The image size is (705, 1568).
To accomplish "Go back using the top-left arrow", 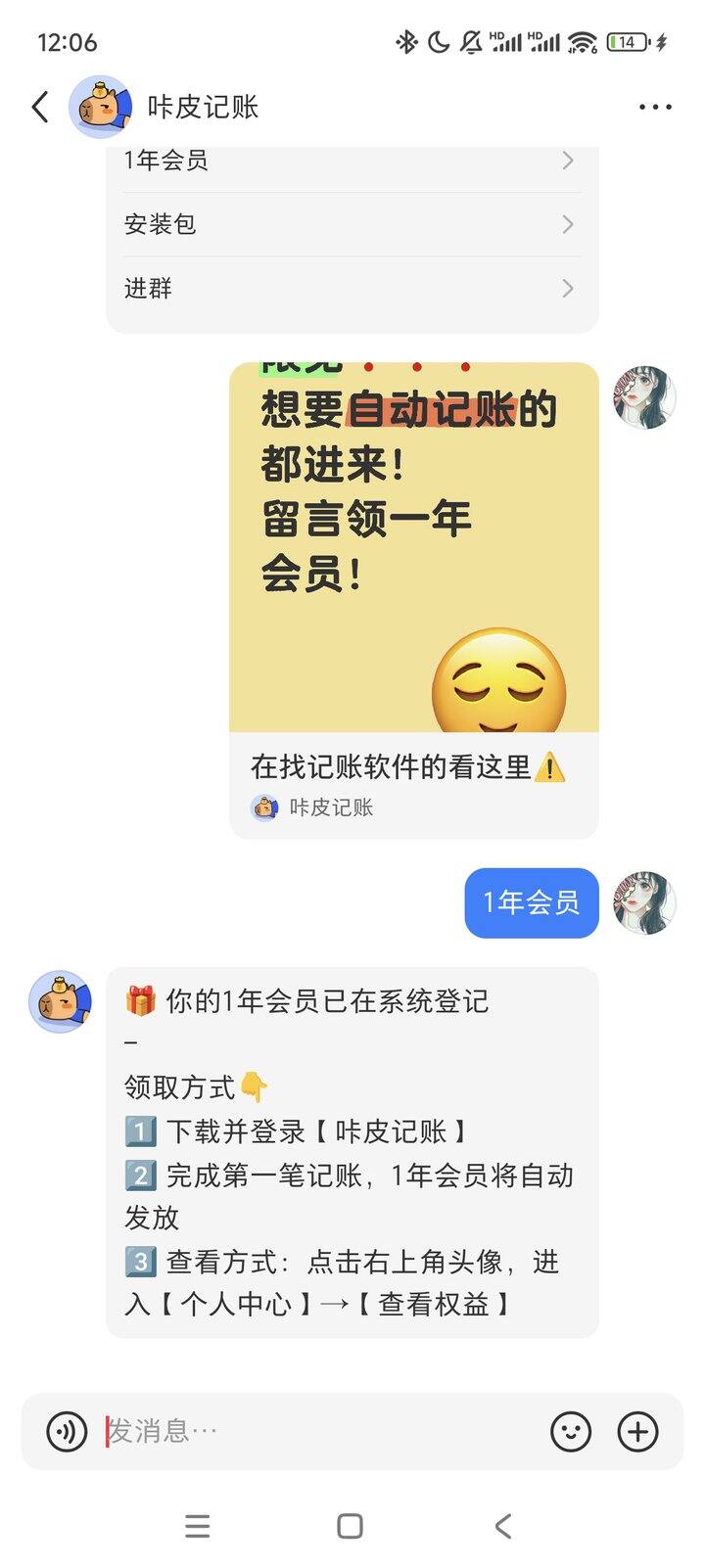I will [x=40, y=107].
